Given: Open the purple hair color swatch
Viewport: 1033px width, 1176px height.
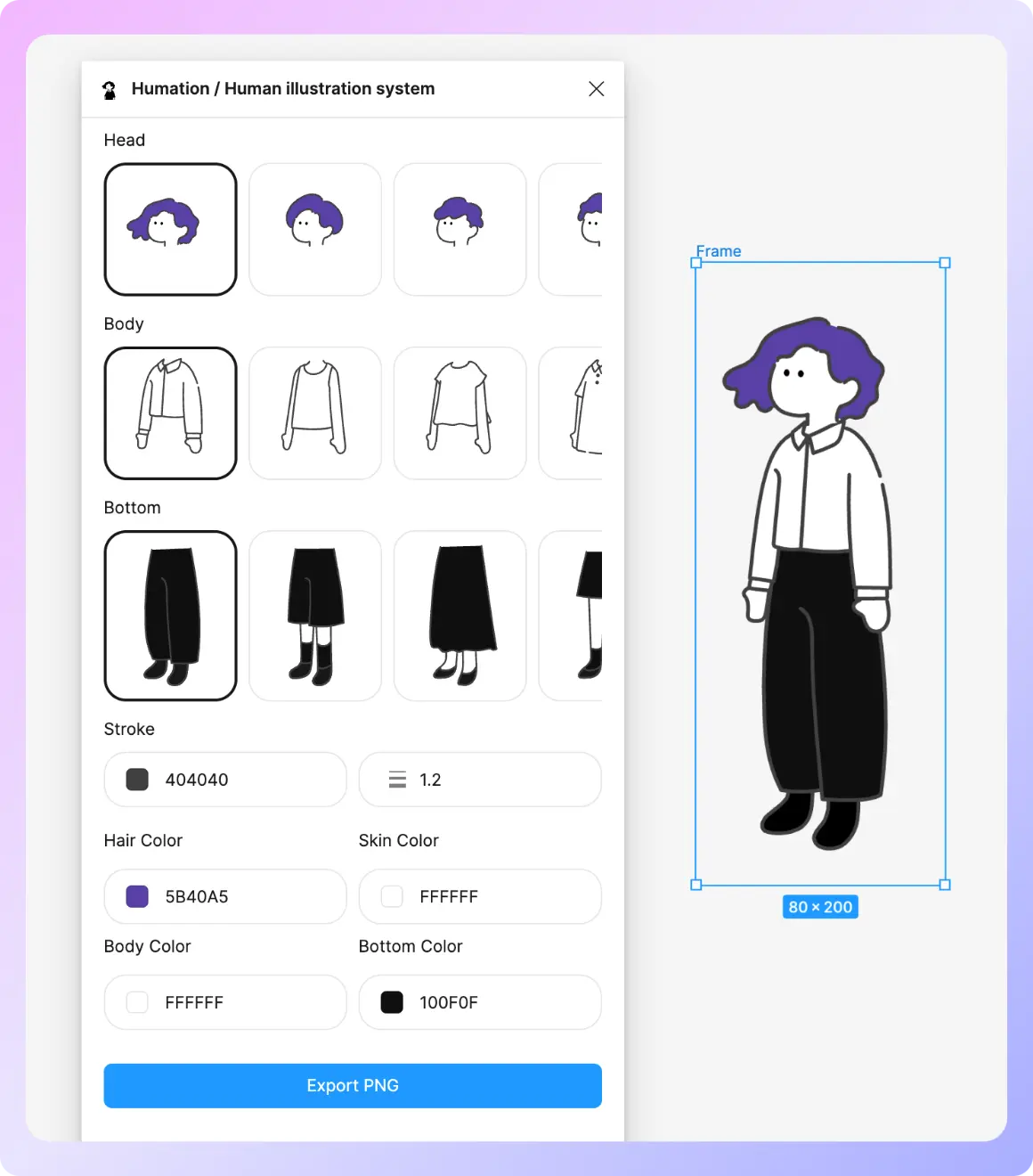Looking at the screenshot, I should click(x=137, y=896).
